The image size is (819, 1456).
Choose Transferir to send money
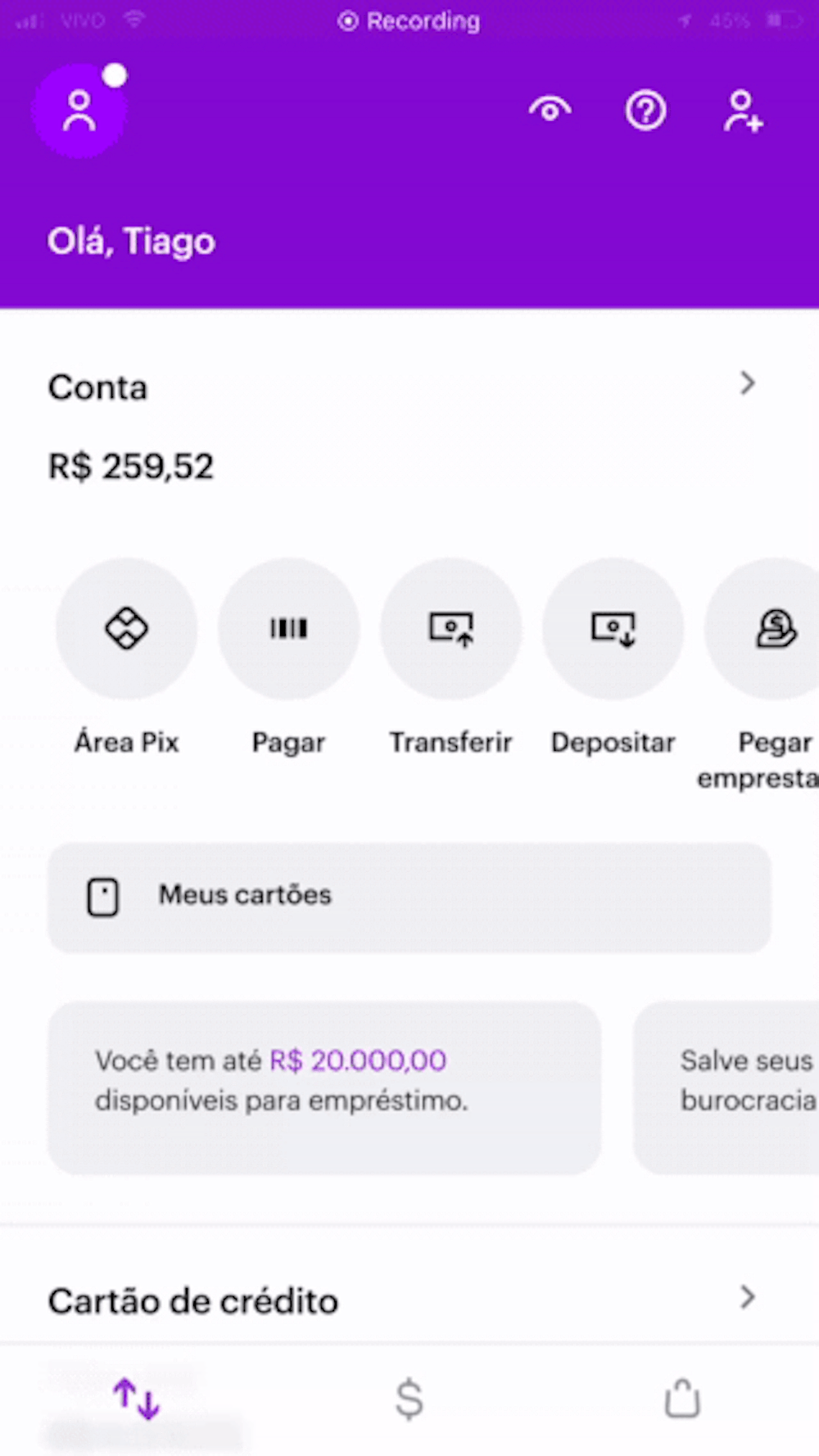450,629
